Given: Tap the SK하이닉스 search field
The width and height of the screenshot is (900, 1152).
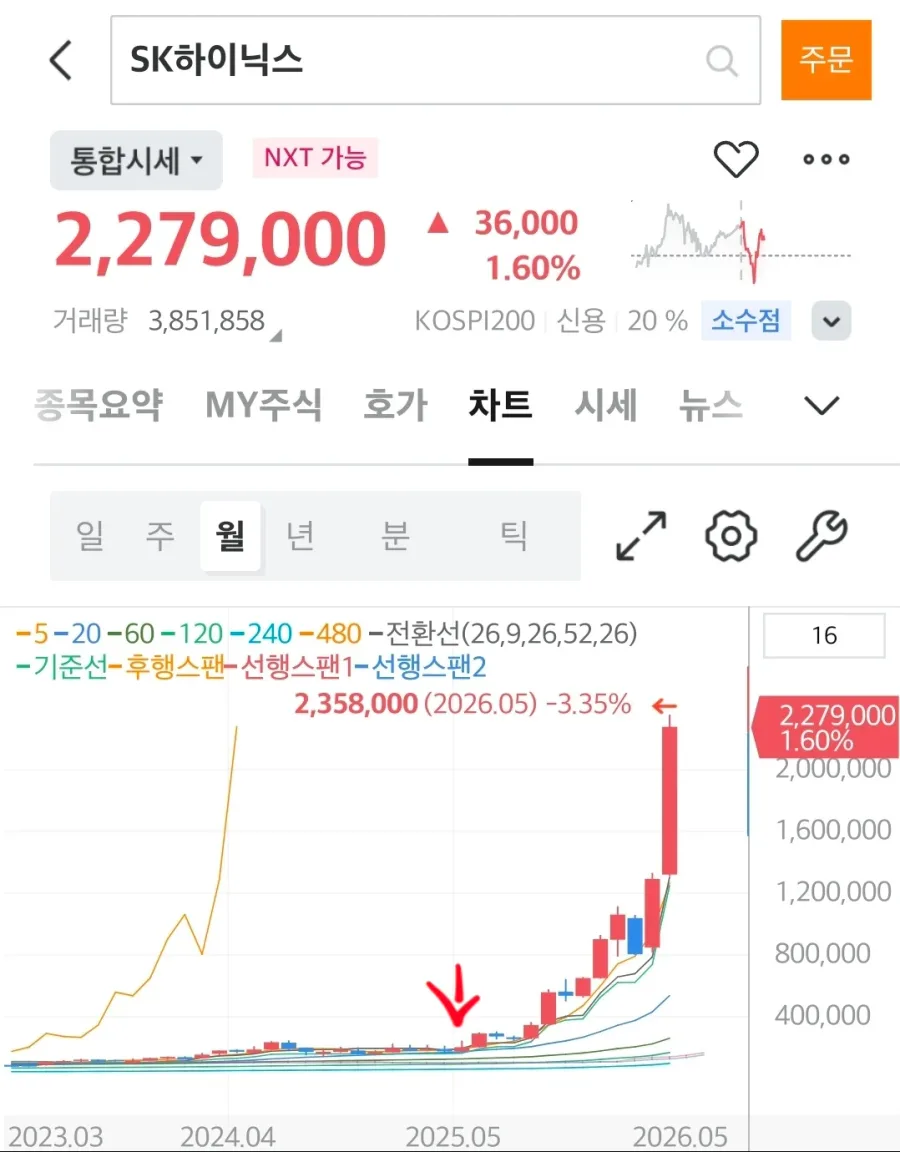Looking at the screenshot, I should pos(435,60).
